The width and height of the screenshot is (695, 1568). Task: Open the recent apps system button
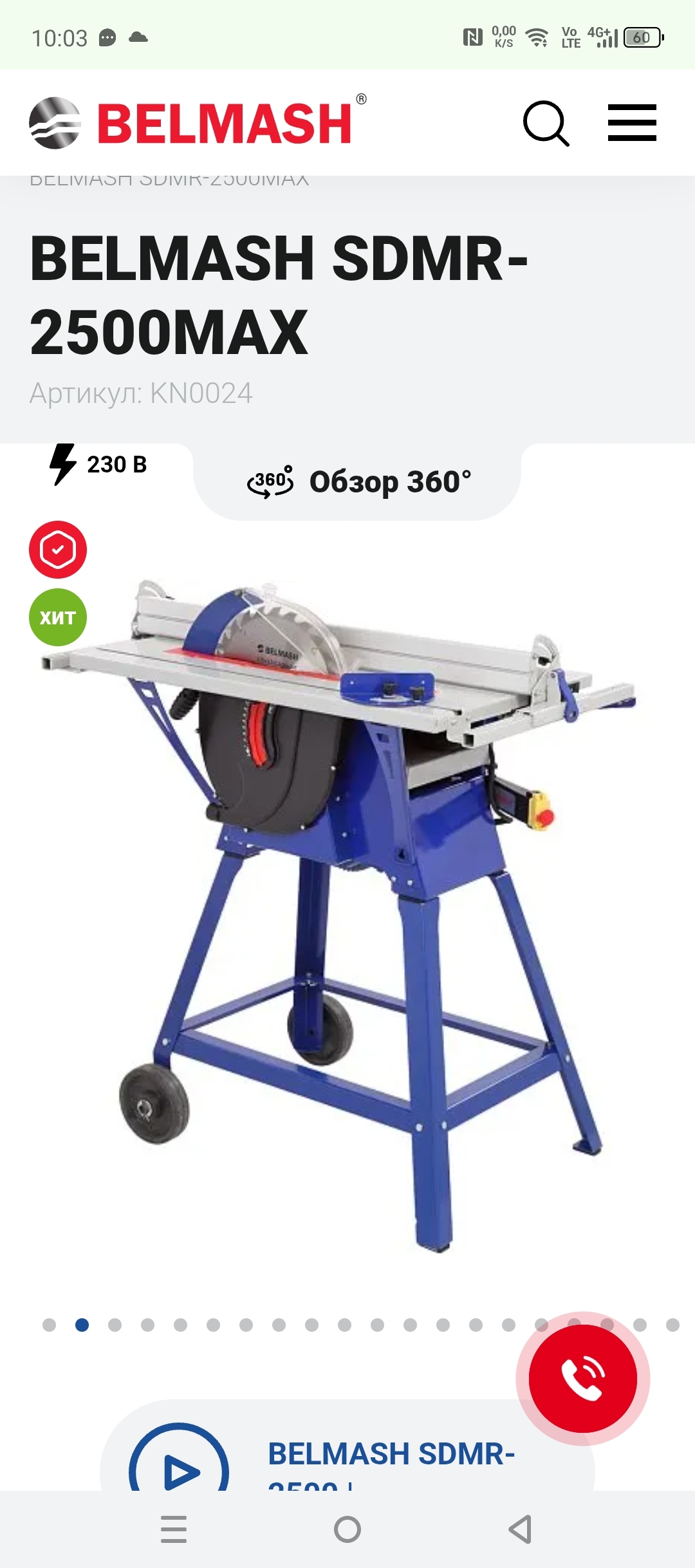[174, 1529]
